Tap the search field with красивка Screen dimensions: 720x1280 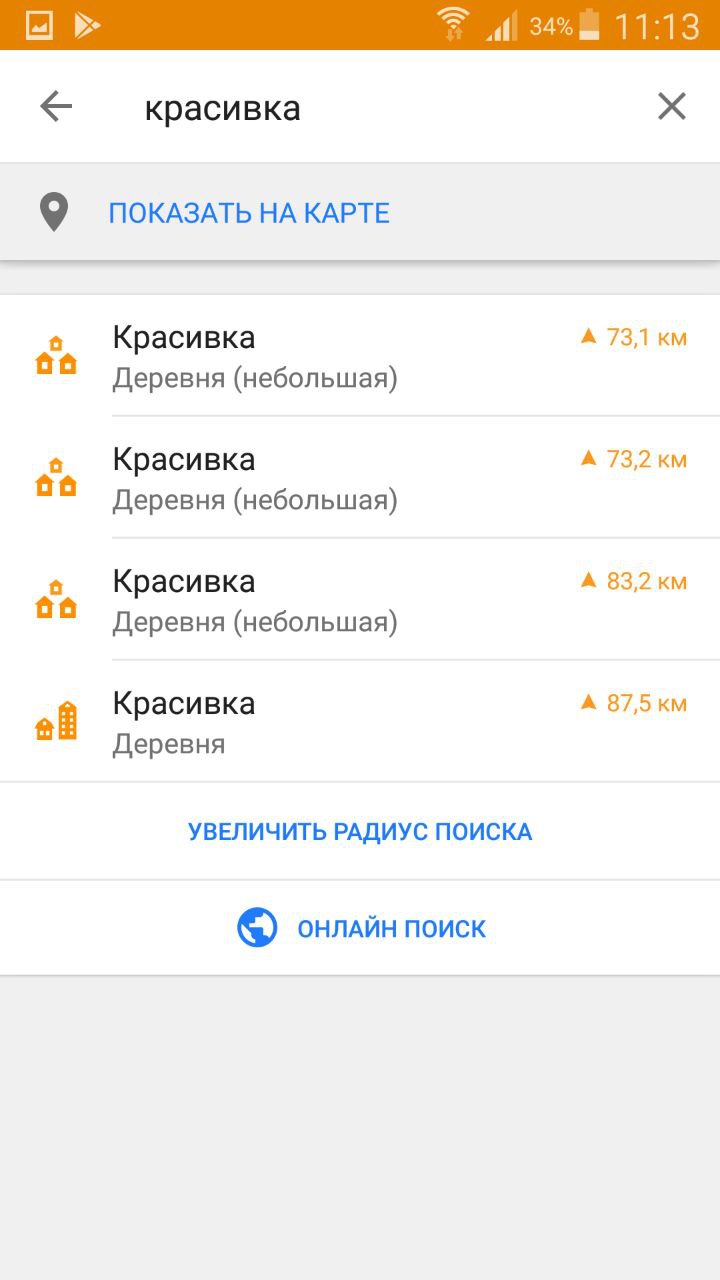[x=380, y=108]
